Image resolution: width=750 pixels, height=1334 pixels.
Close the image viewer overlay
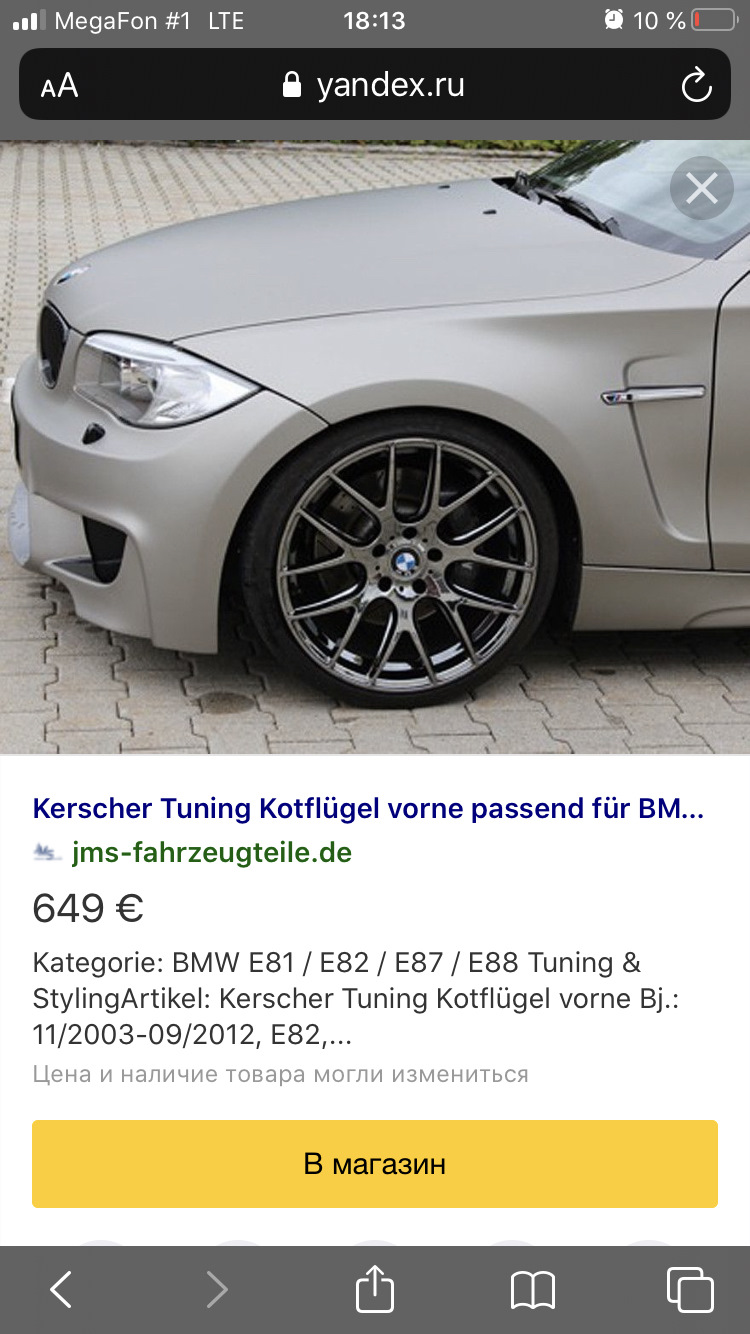click(702, 188)
